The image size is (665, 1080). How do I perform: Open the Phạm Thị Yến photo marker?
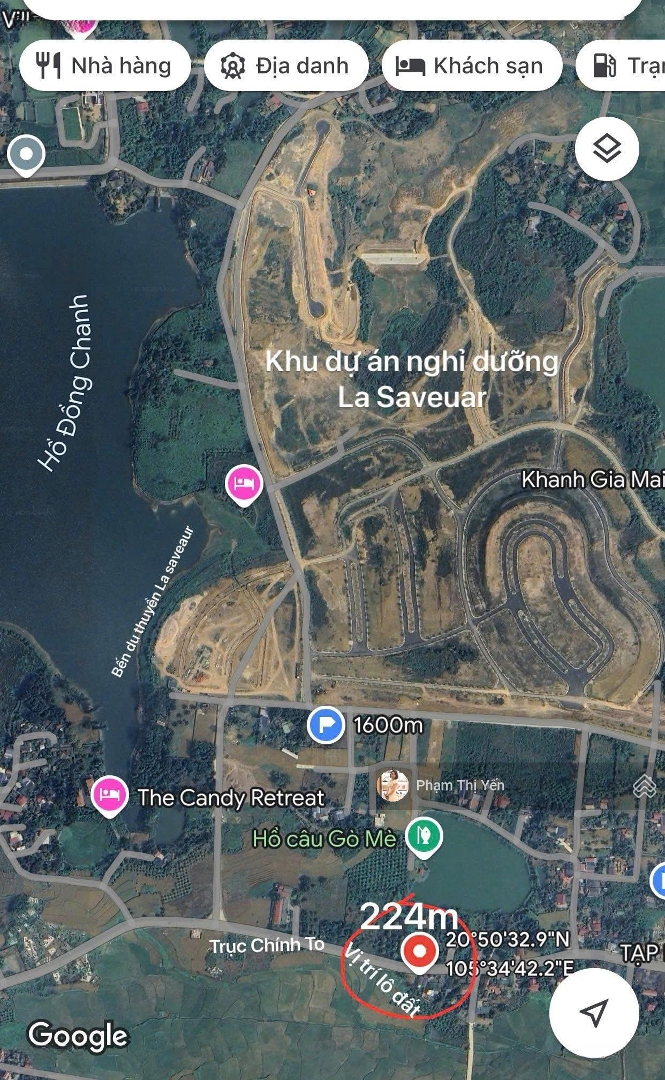pyautogui.click(x=393, y=785)
